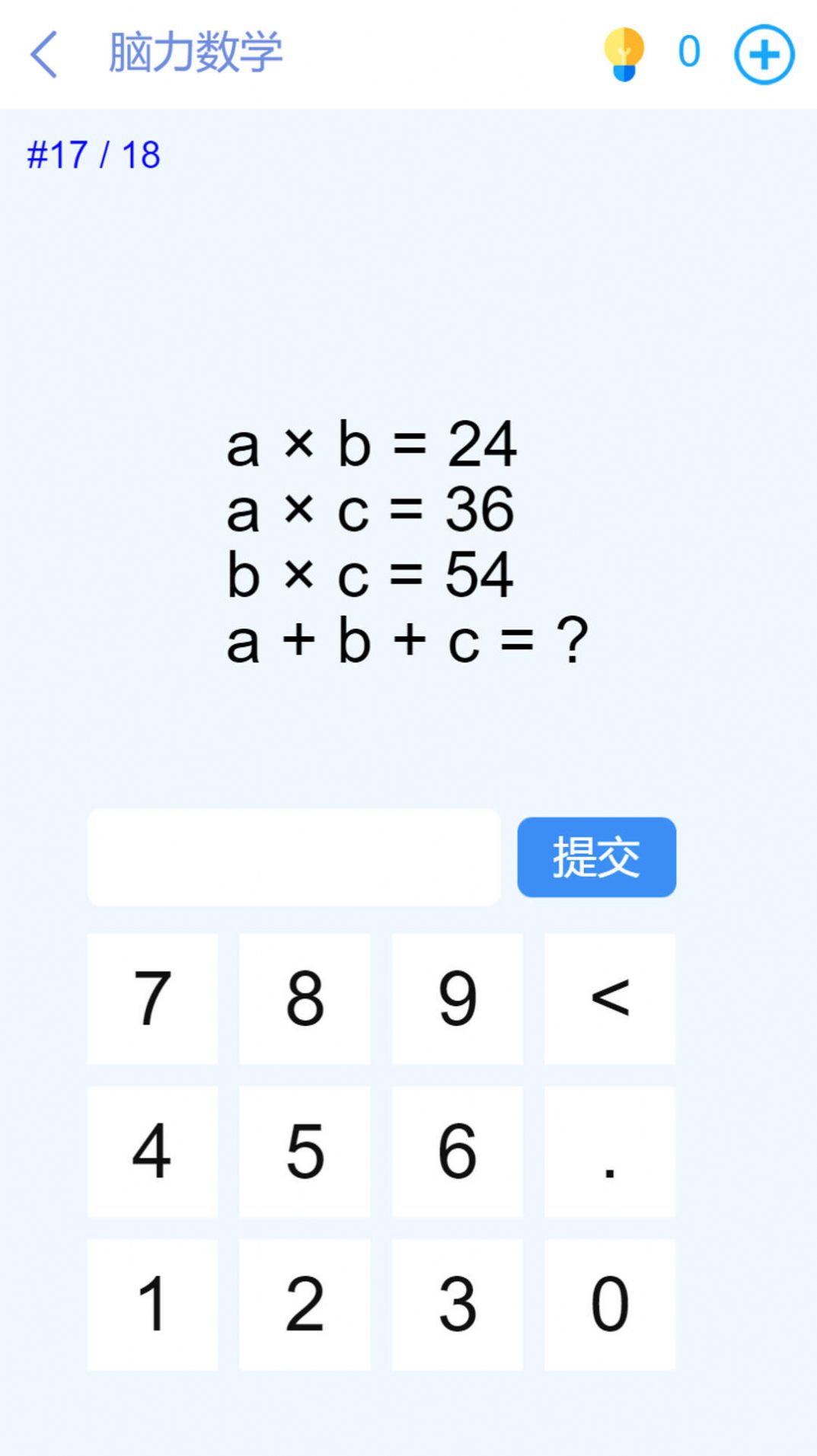This screenshot has width=817, height=1456.
Task: Enter digit 6 on the keypad
Action: coord(457,1152)
